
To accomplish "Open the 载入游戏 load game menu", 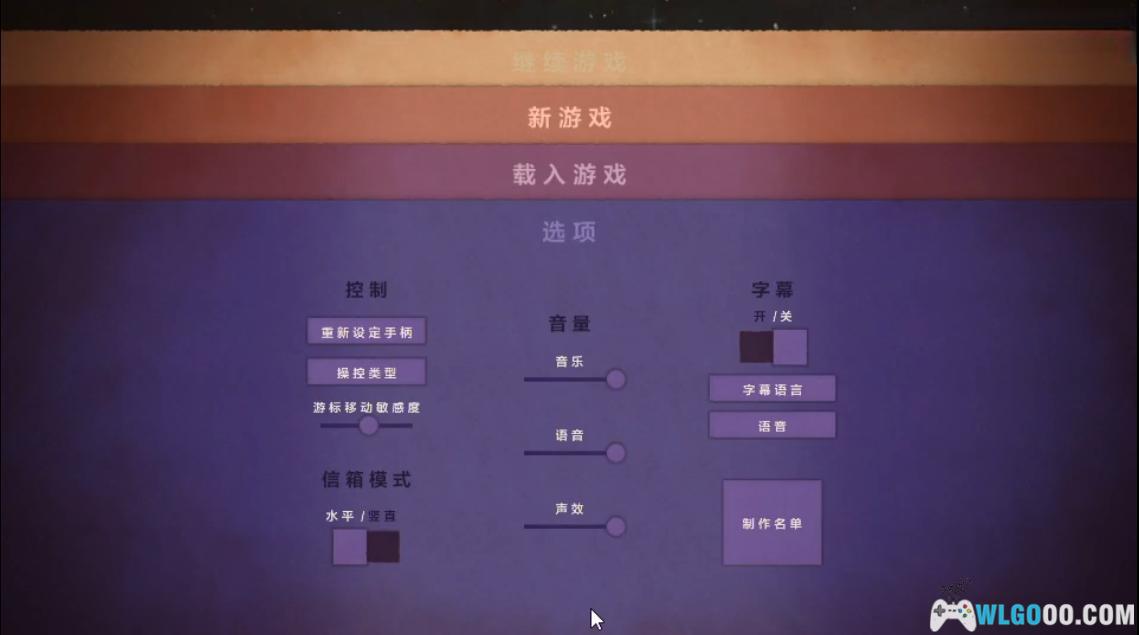I will pos(569,175).
